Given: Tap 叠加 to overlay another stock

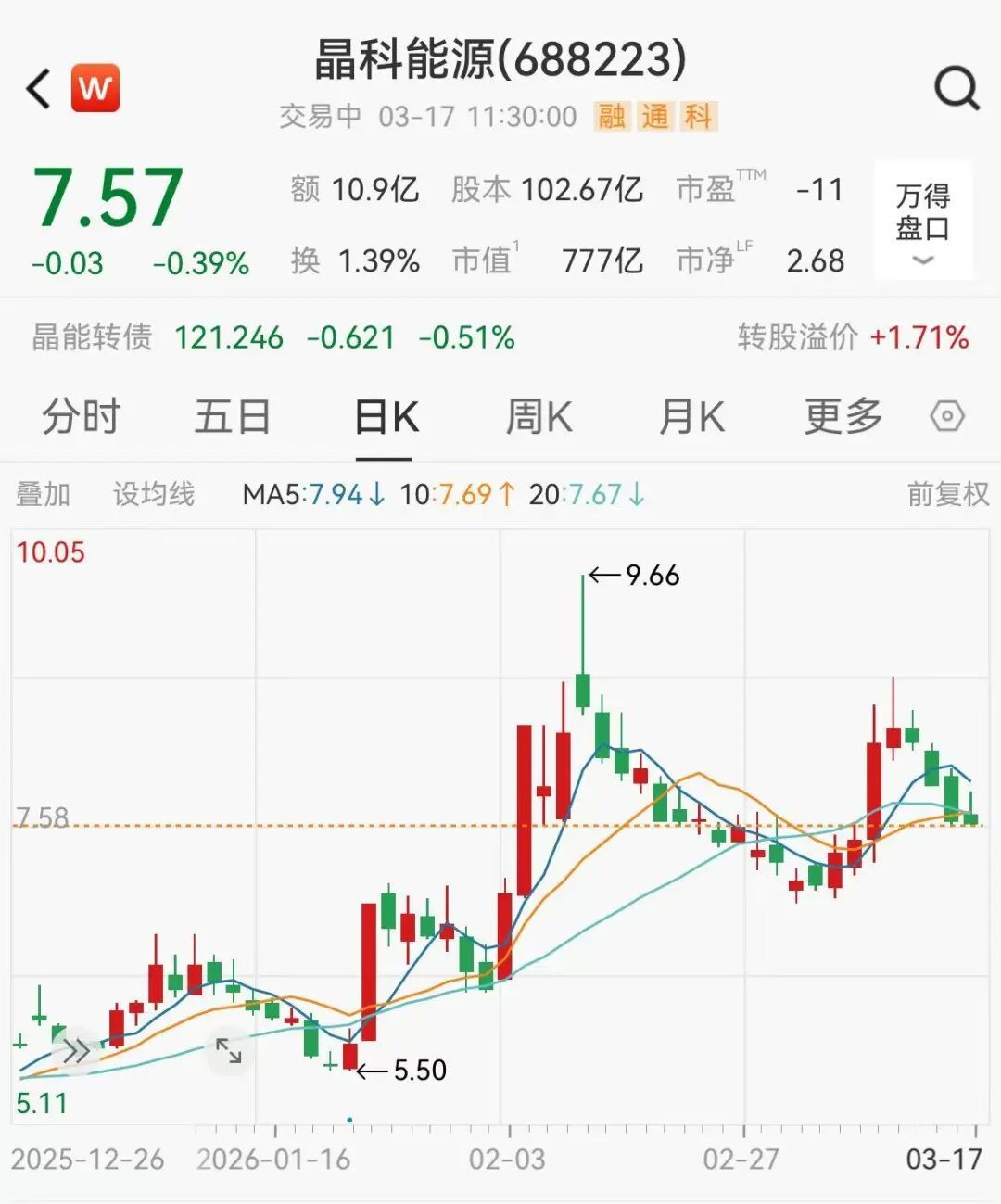Looking at the screenshot, I should pos(43,495).
